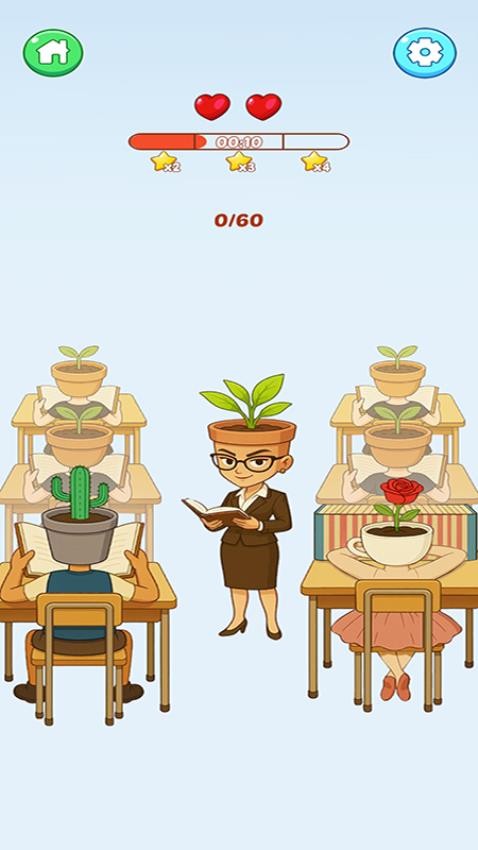Tap the student with cactus pot
This screenshot has width=478, height=850.
click(x=79, y=585)
